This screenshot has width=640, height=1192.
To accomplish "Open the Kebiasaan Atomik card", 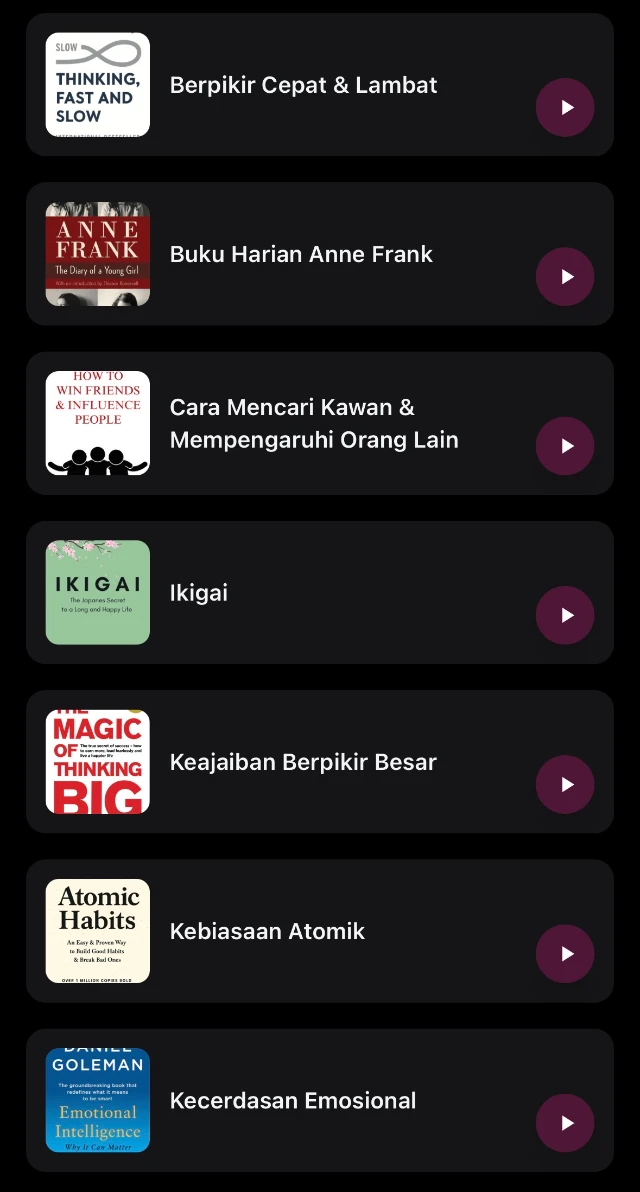I will click(x=320, y=931).
